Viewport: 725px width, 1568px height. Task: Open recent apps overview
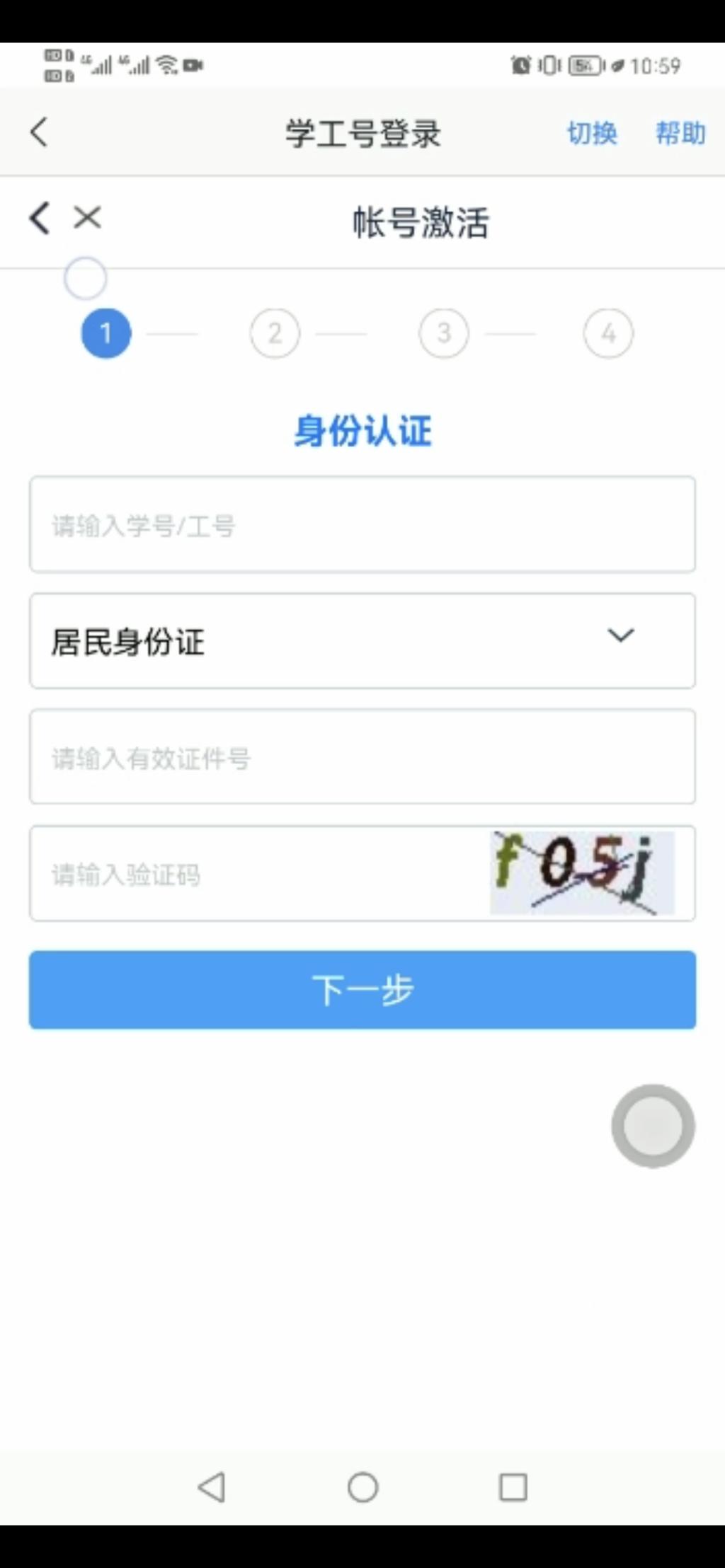tap(513, 1487)
